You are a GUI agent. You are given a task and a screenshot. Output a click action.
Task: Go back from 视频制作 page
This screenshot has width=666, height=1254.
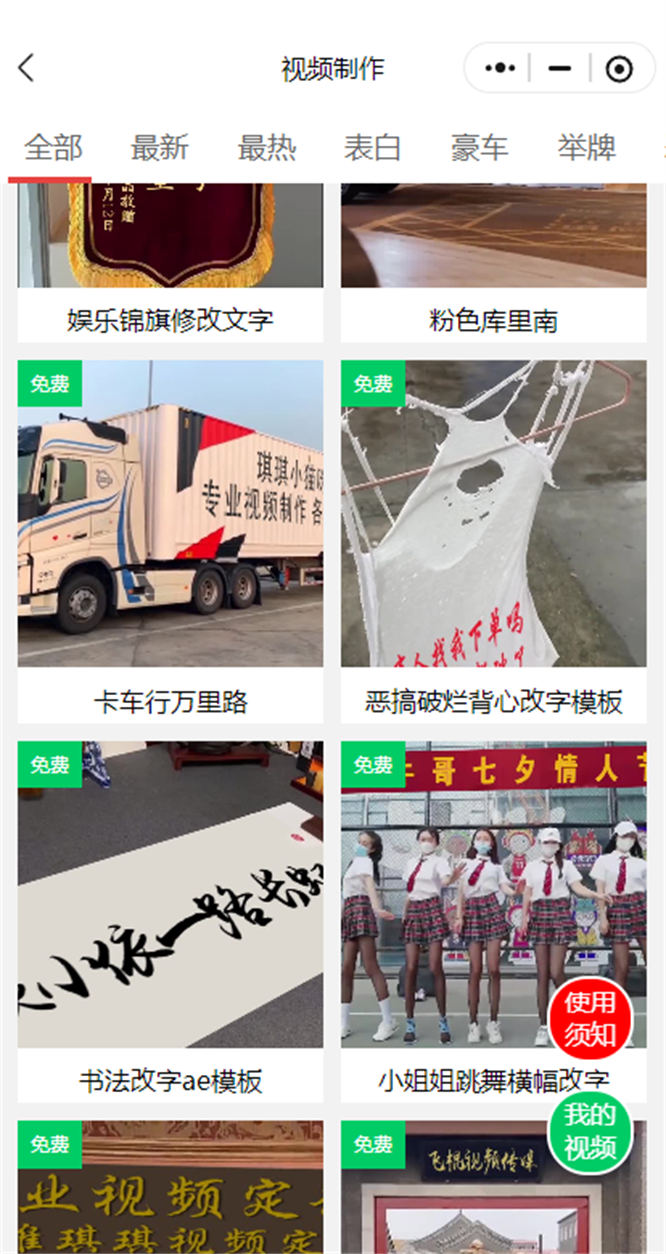coord(27,68)
